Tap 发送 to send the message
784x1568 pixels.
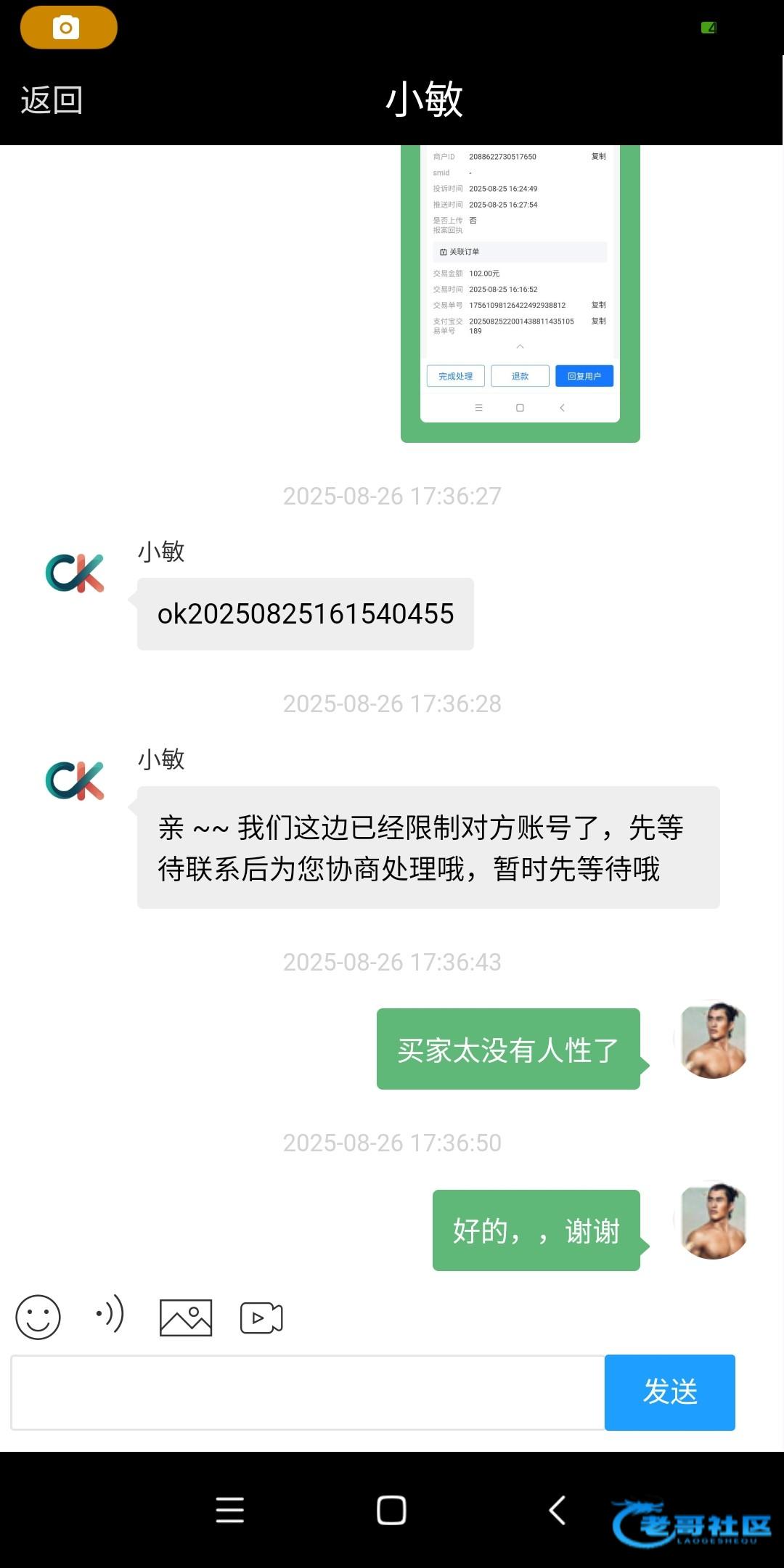point(669,1392)
